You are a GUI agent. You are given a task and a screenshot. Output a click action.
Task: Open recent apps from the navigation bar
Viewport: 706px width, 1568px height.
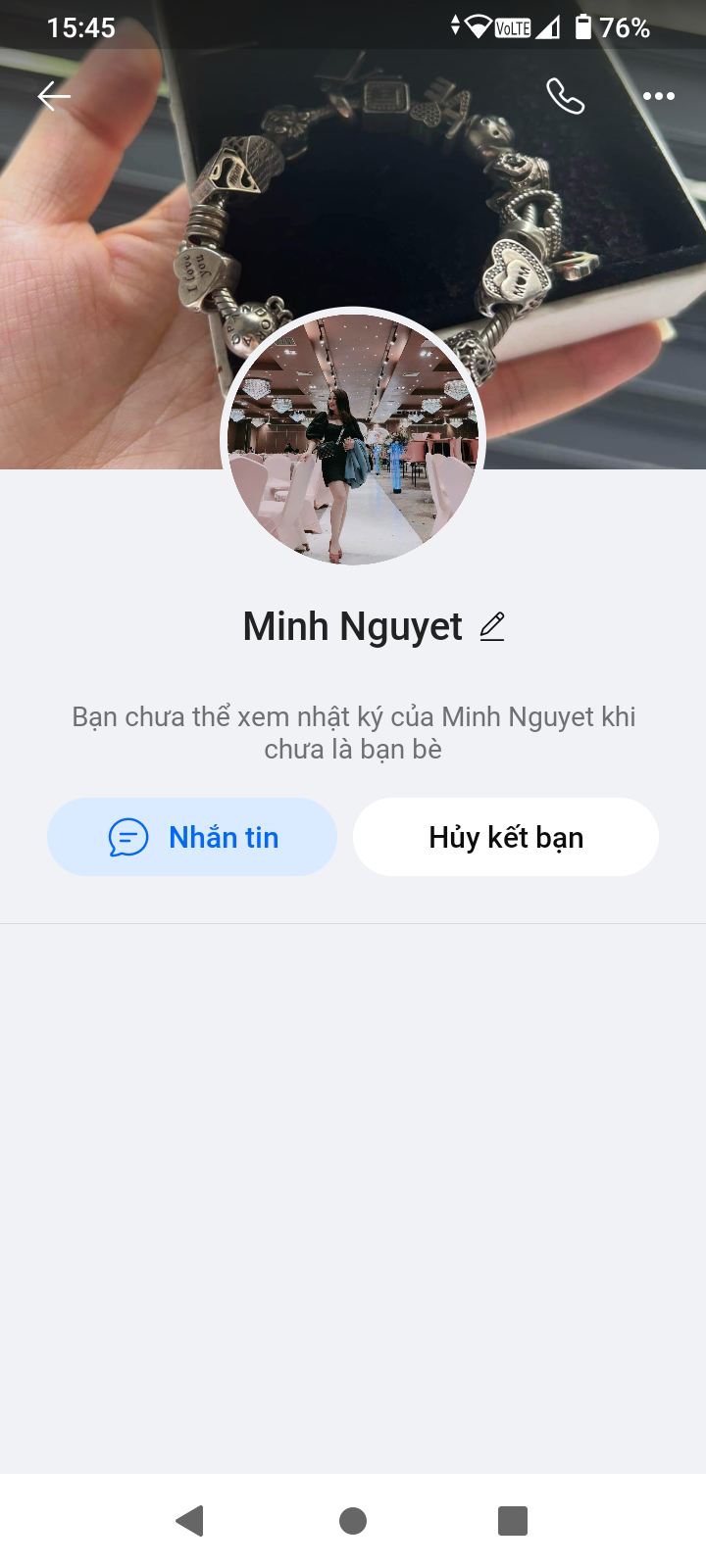[x=513, y=1521]
